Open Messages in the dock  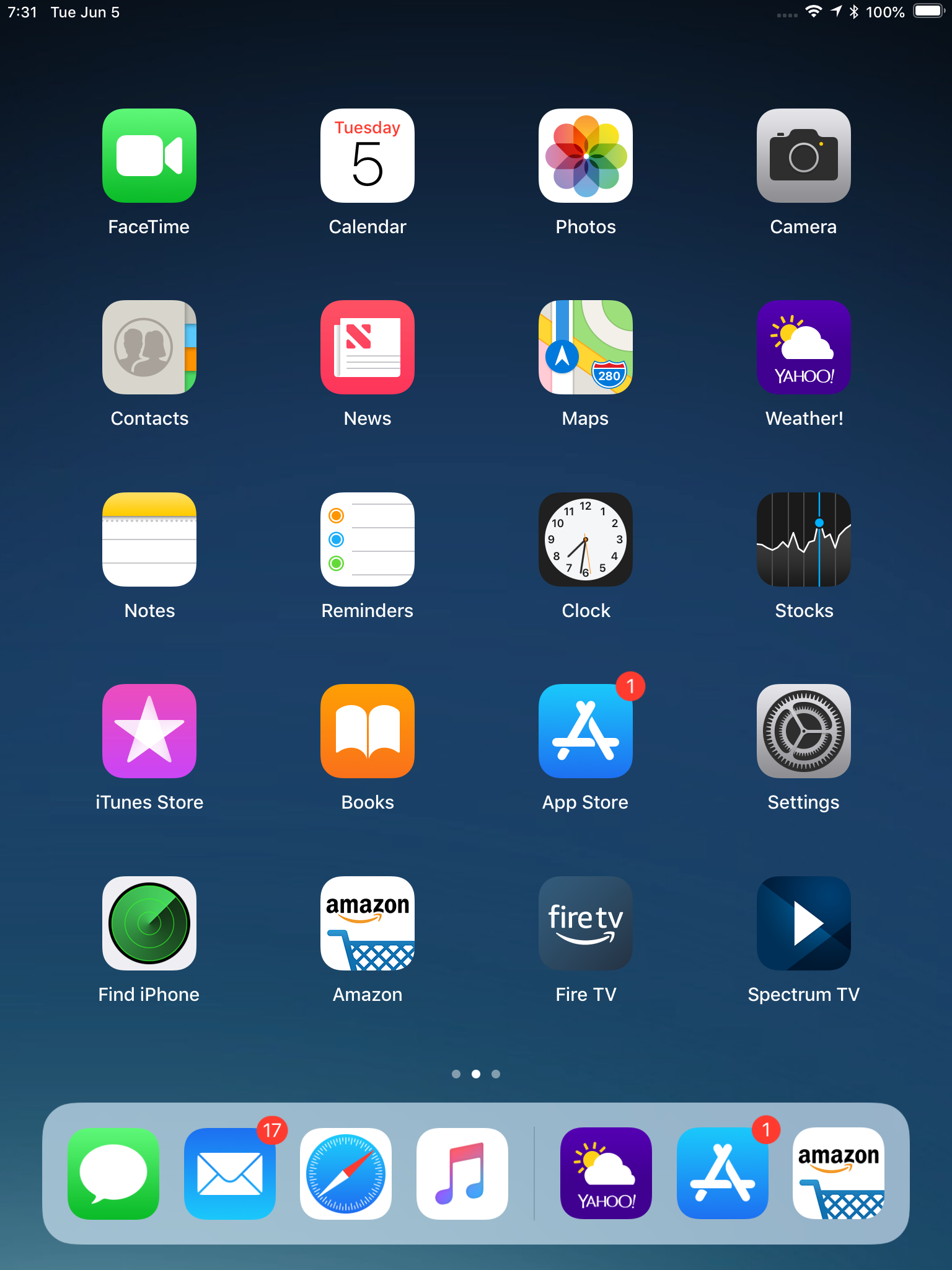pyautogui.click(x=113, y=1174)
